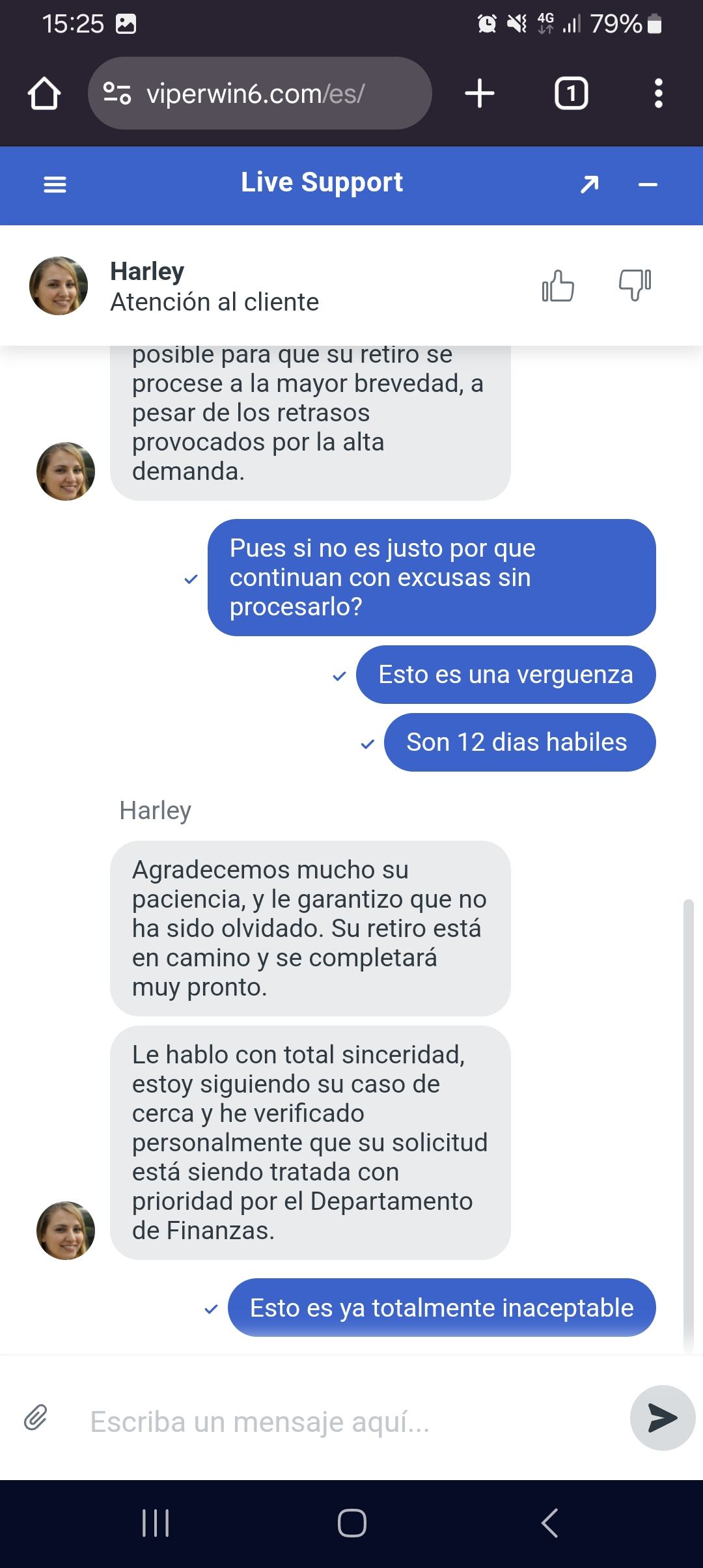The width and height of the screenshot is (703, 1568).
Task: Rate Harley with thumbs down
Action: coord(635,285)
